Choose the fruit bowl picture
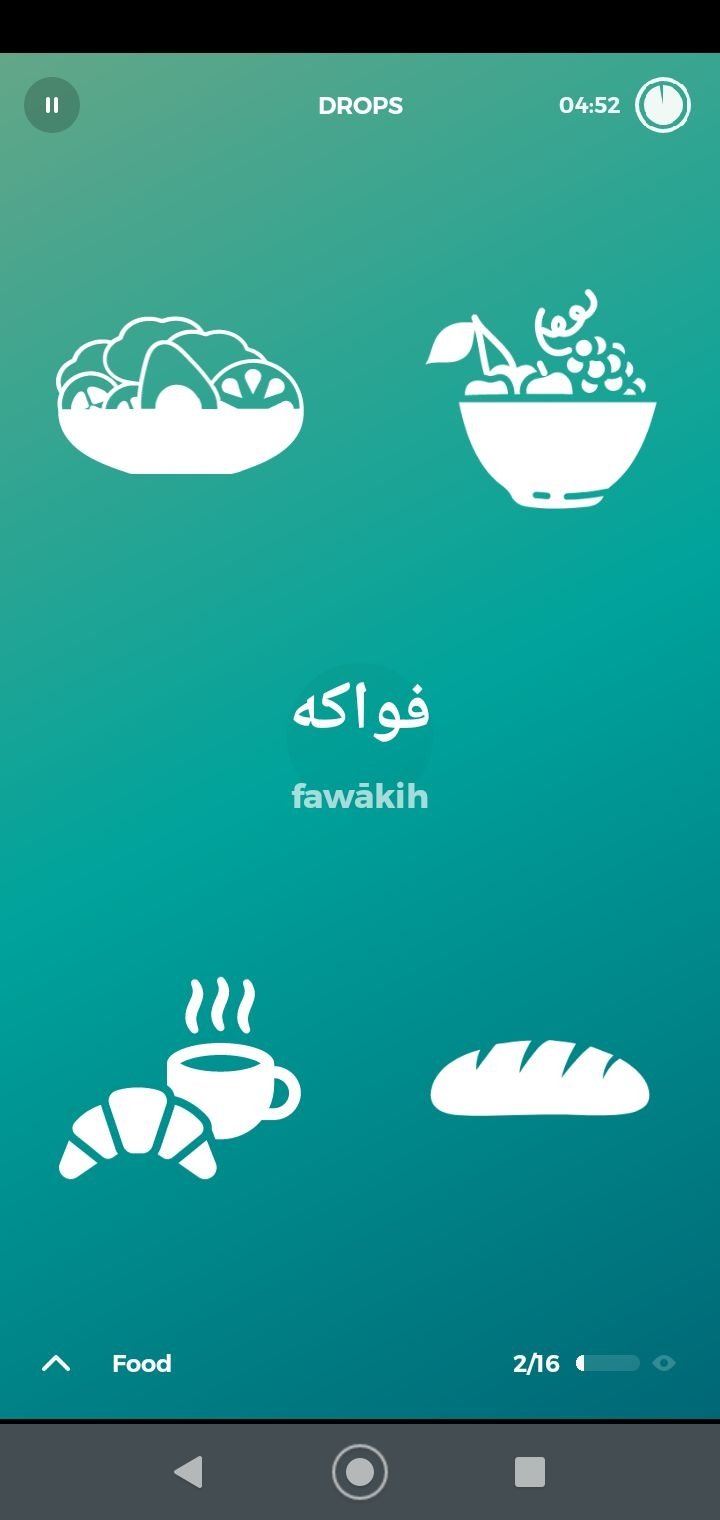 (x=541, y=399)
